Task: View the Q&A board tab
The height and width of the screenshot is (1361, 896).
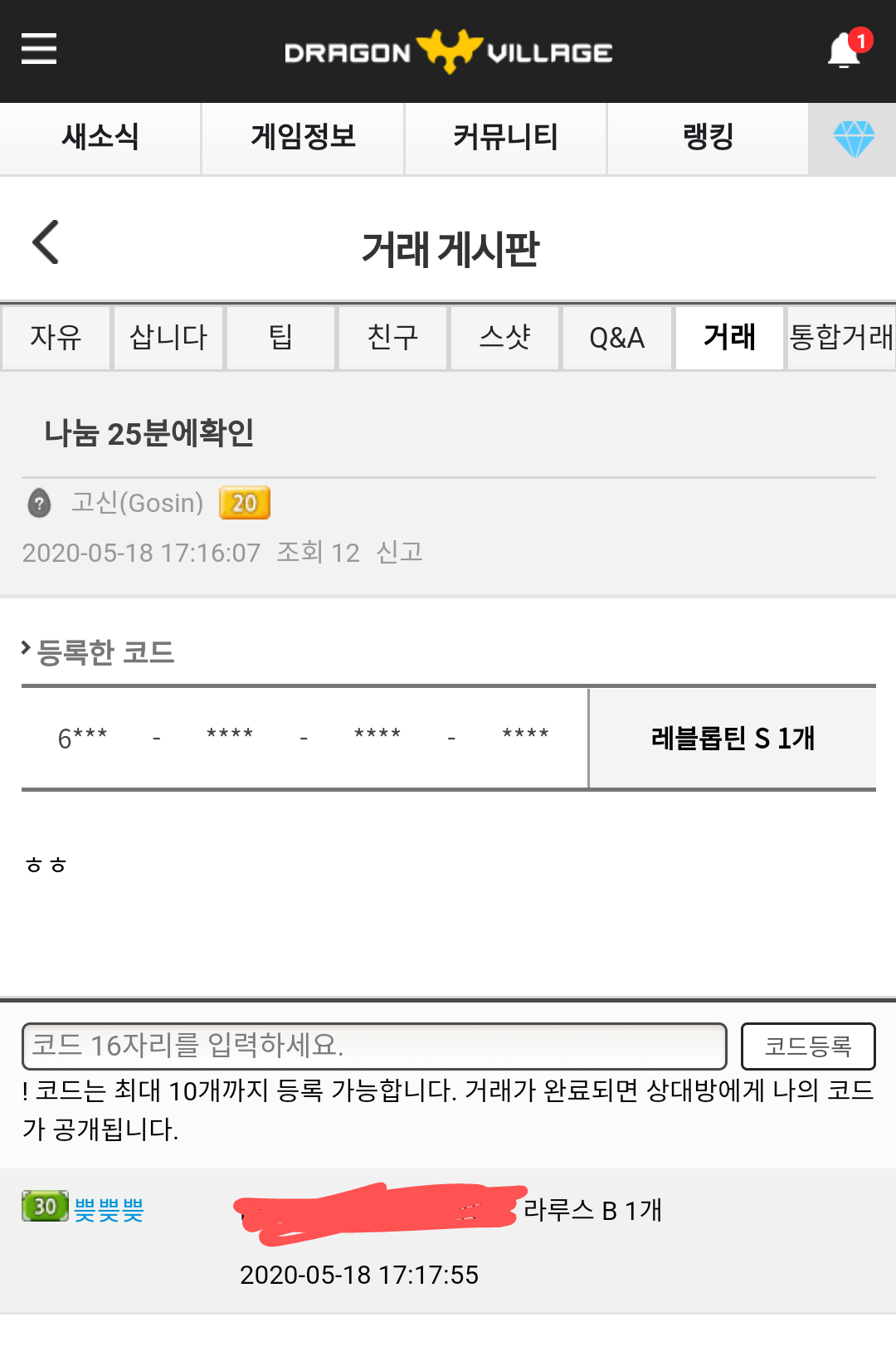Action: click(616, 338)
